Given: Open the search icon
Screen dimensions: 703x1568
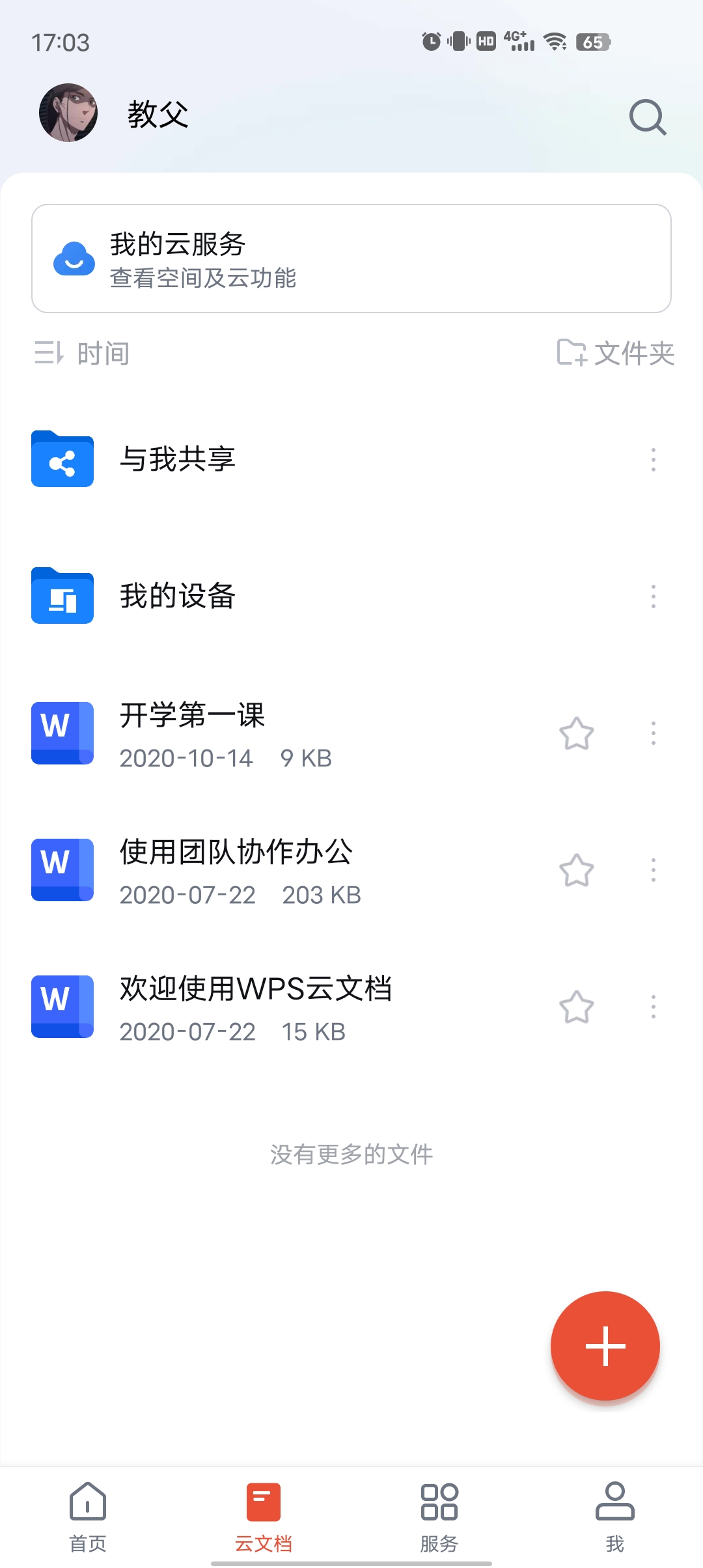Looking at the screenshot, I should (x=648, y=117).
